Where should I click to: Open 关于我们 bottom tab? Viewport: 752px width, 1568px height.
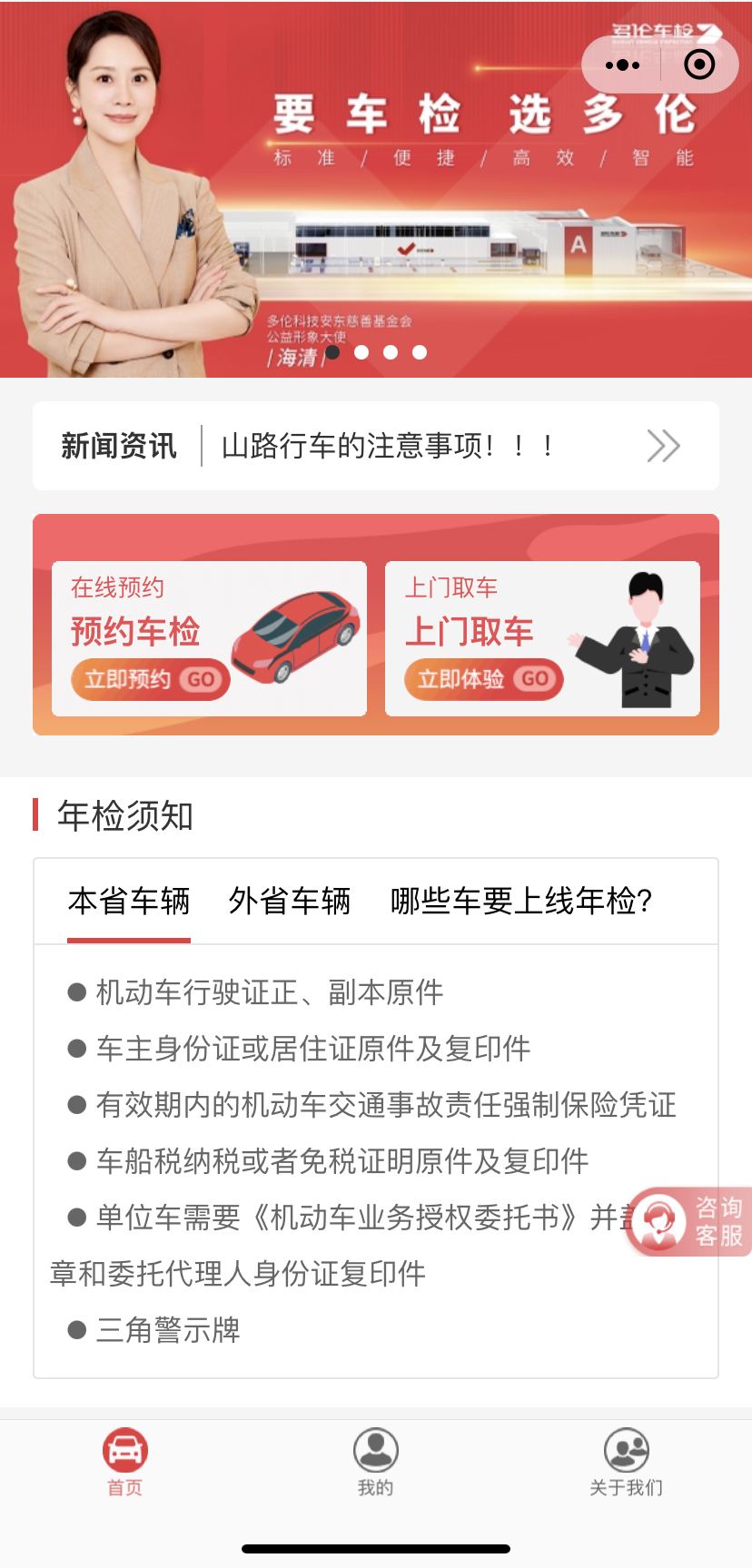(626, 1462)
